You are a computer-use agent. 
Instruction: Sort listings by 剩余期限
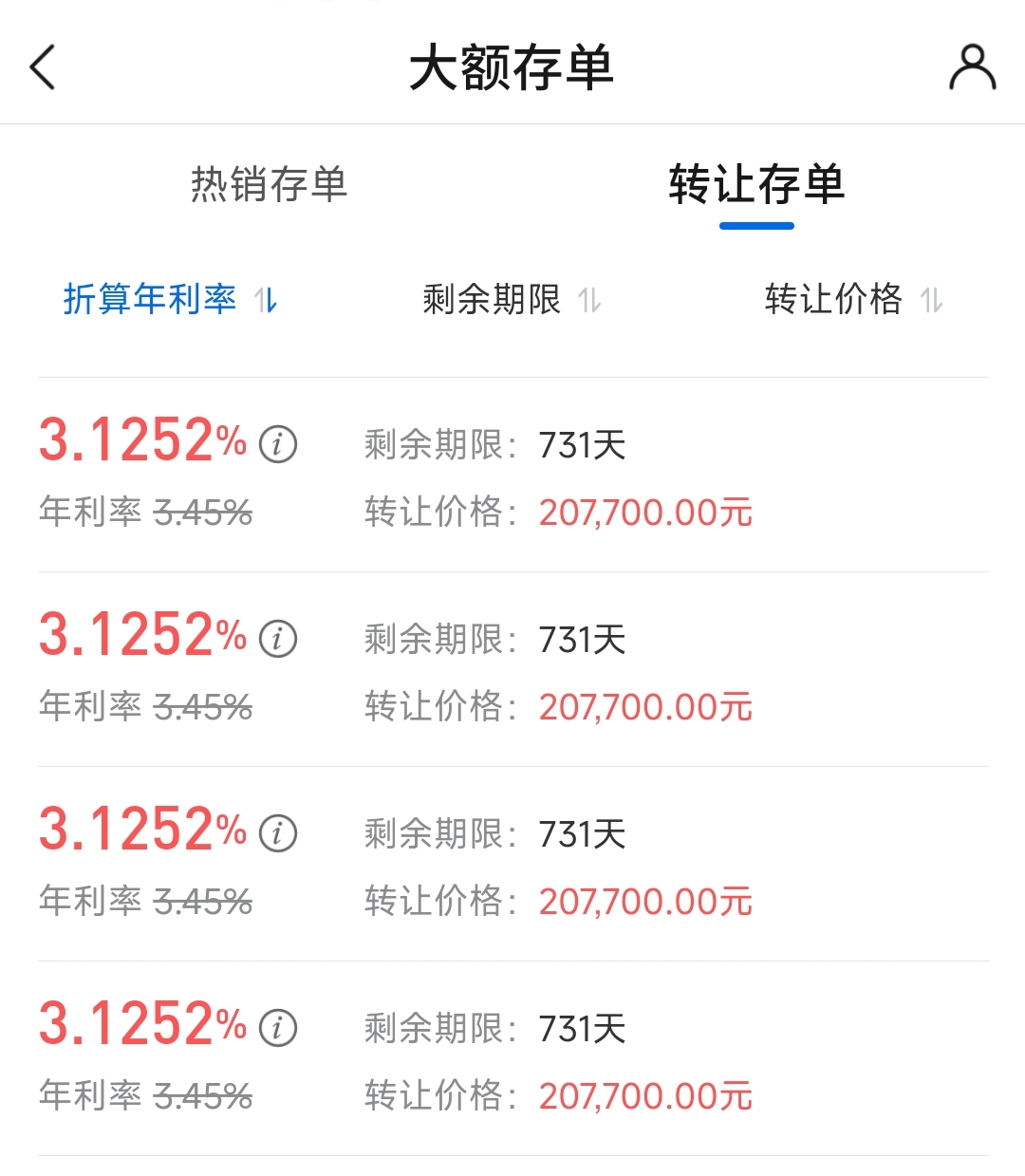pyautogui.click(x=491, y=299)
